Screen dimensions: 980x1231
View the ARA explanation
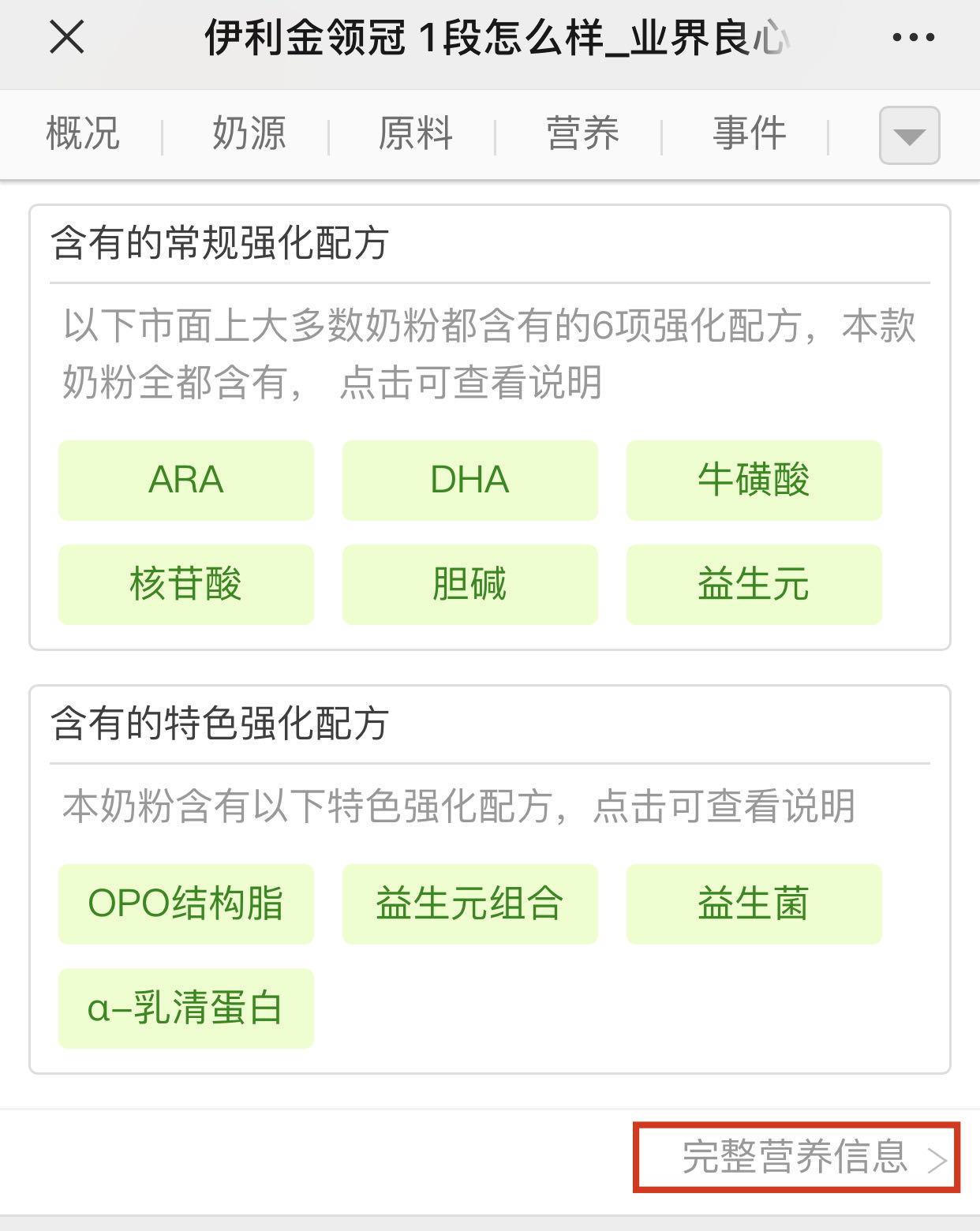(x=186, y=480)
